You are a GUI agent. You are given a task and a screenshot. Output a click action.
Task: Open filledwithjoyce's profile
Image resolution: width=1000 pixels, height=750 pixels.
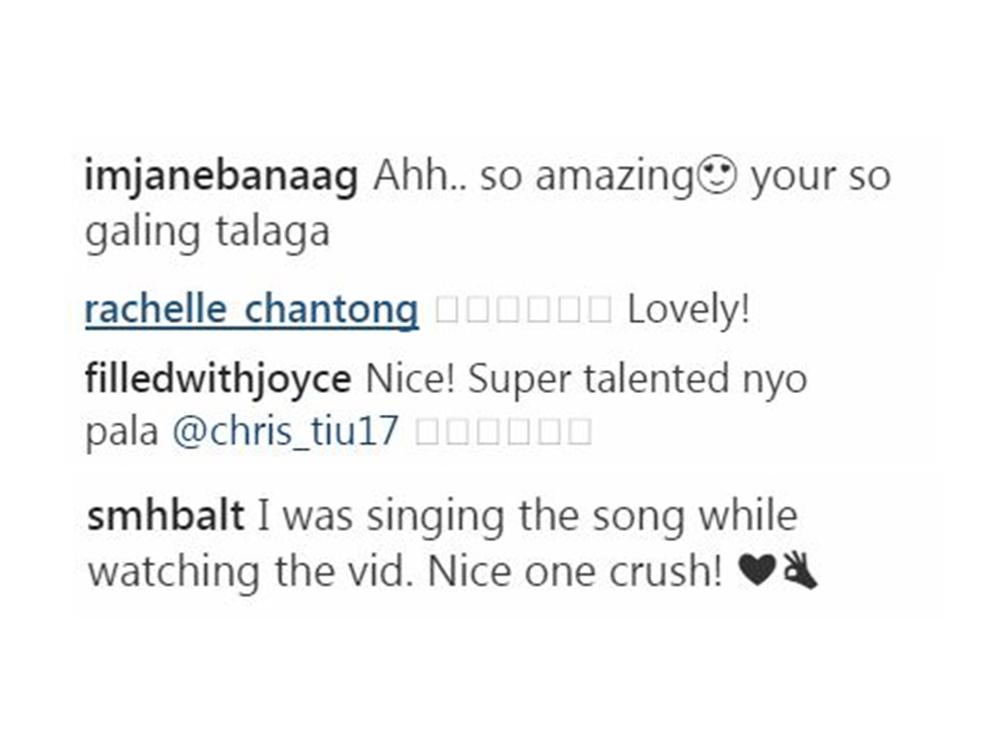[218, 379]
